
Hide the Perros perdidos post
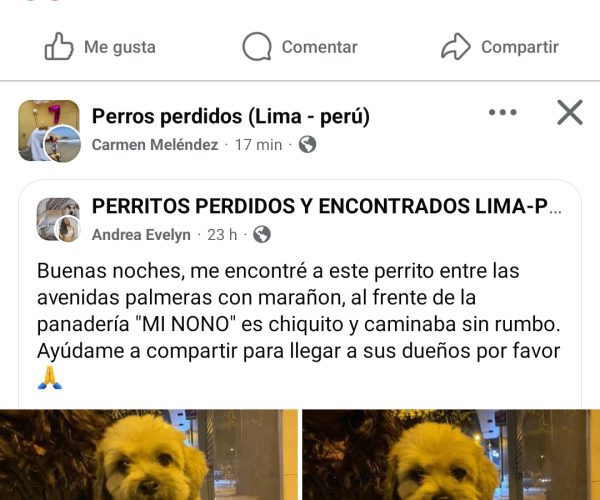point(569,113)
